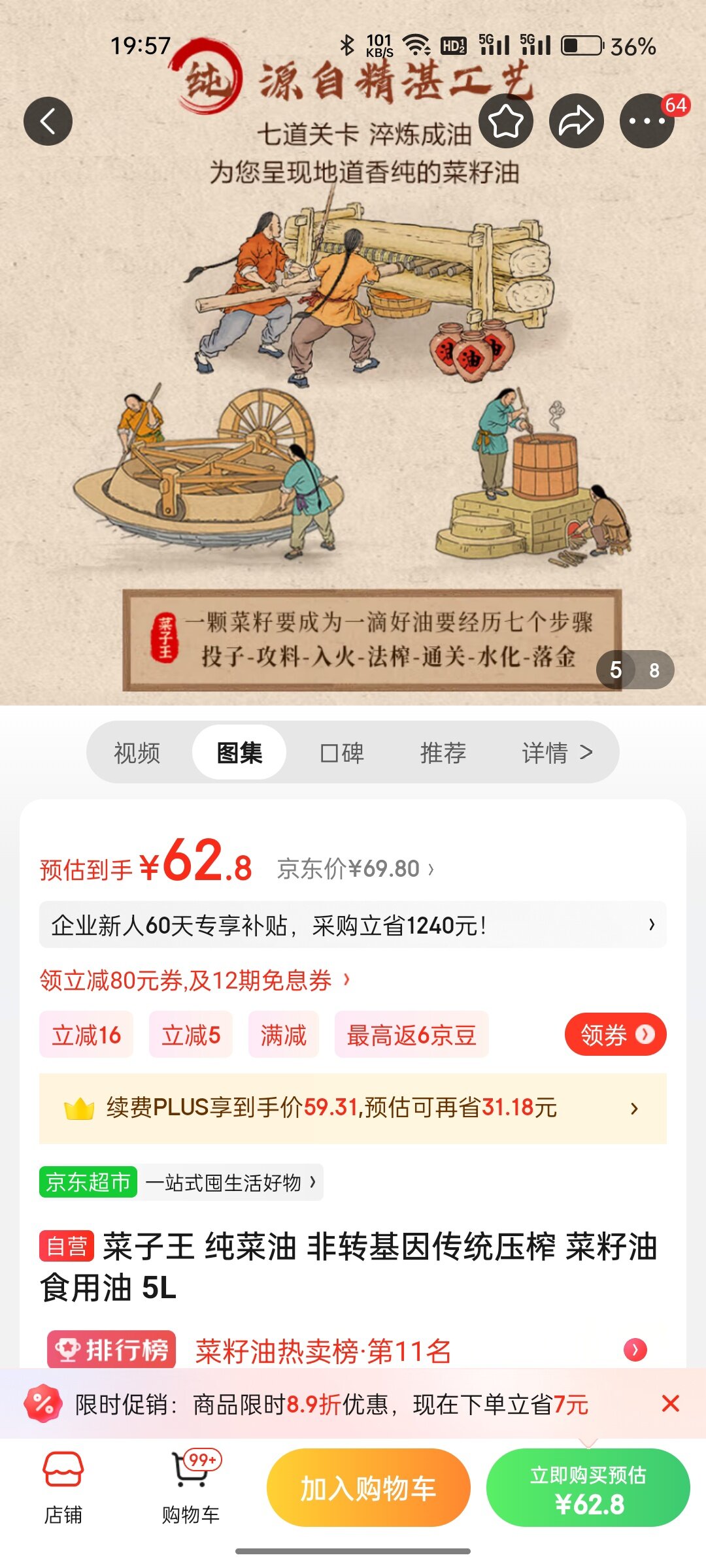706x1568 pixels.
Task: Jump to the 详情 details tab
Action: point(556,753)
